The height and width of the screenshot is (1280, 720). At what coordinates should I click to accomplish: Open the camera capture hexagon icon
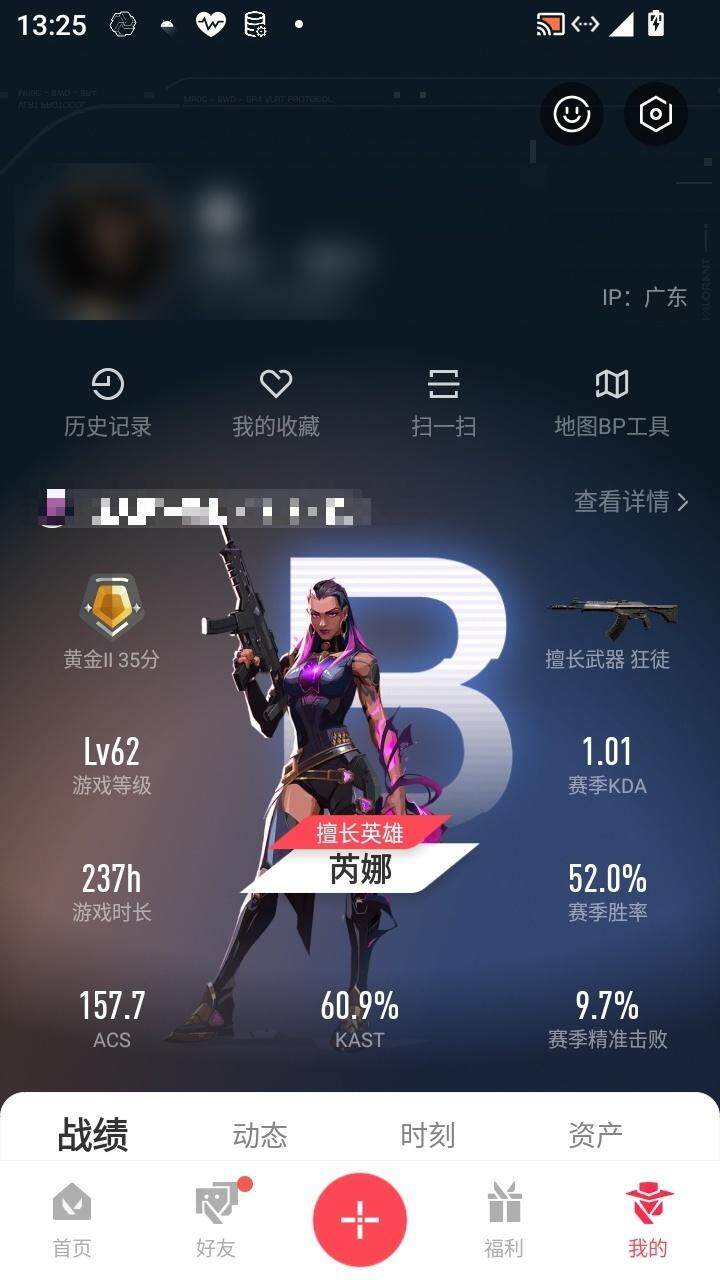(x=655, y=115)
